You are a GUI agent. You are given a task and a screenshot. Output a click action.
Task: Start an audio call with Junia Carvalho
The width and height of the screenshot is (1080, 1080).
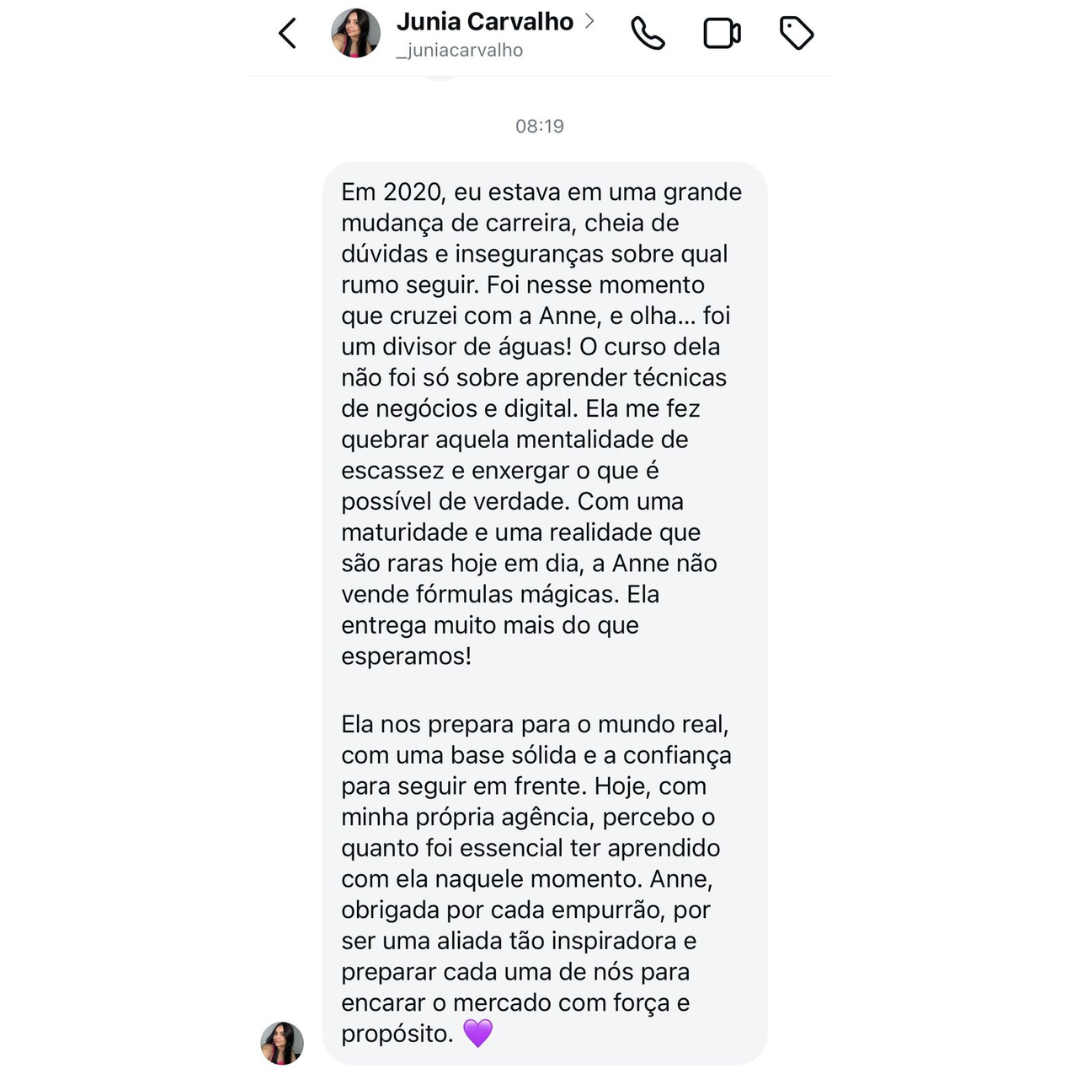click(x=647, y=34)
